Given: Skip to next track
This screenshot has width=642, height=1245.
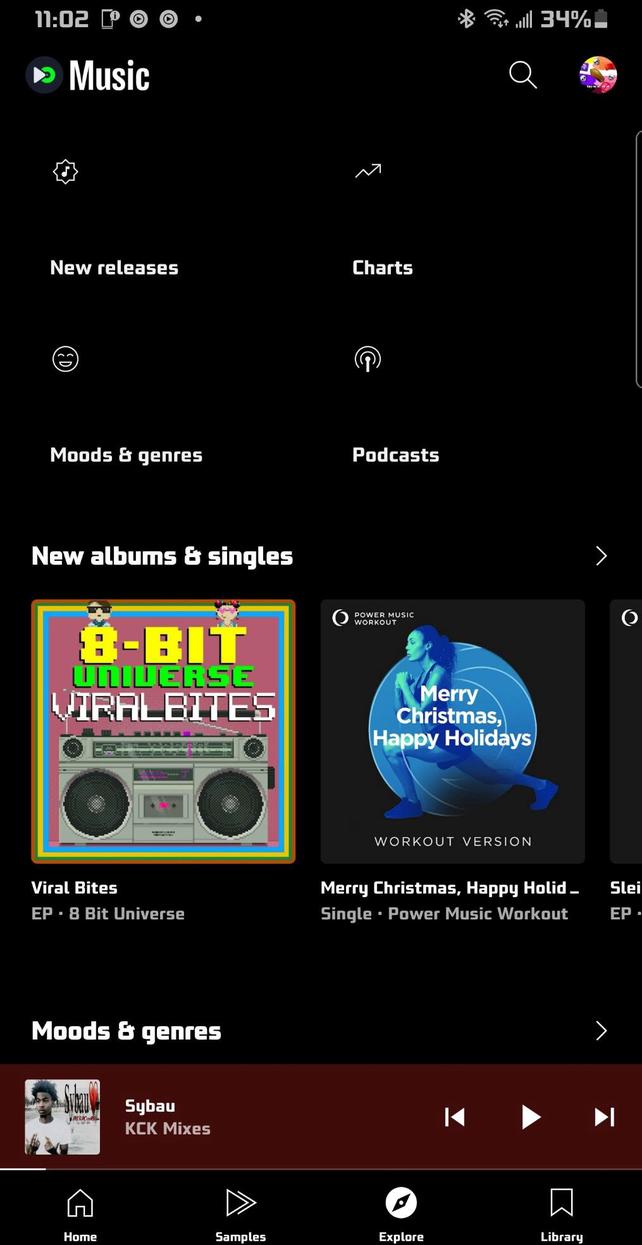Looking at the screenshot, I should pos(604,1117).
